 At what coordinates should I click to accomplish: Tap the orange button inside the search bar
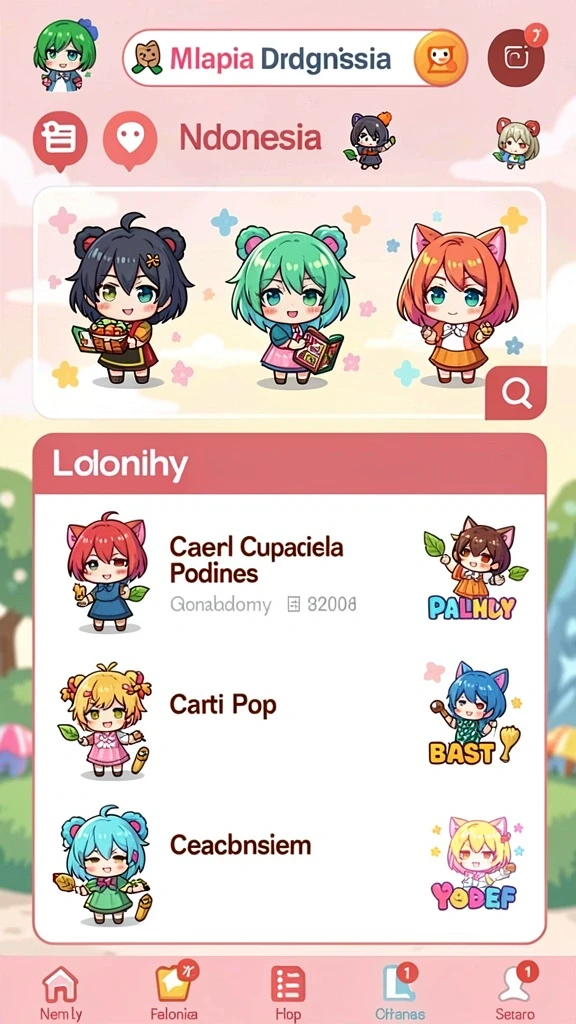pyautogui.click(x=440, y=59)
